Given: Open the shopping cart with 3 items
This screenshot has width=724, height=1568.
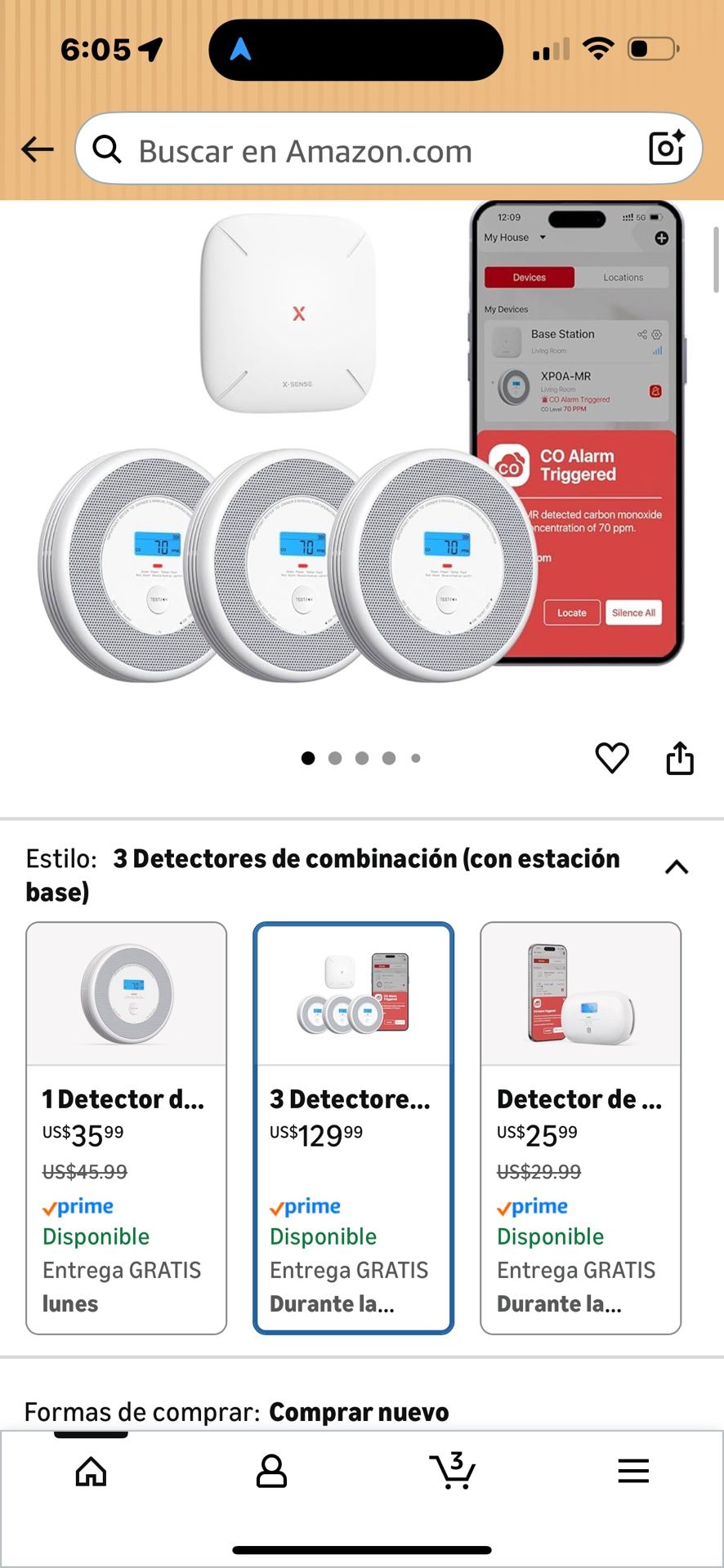Looking at the screenshot, I should [x=454, y=1472].
